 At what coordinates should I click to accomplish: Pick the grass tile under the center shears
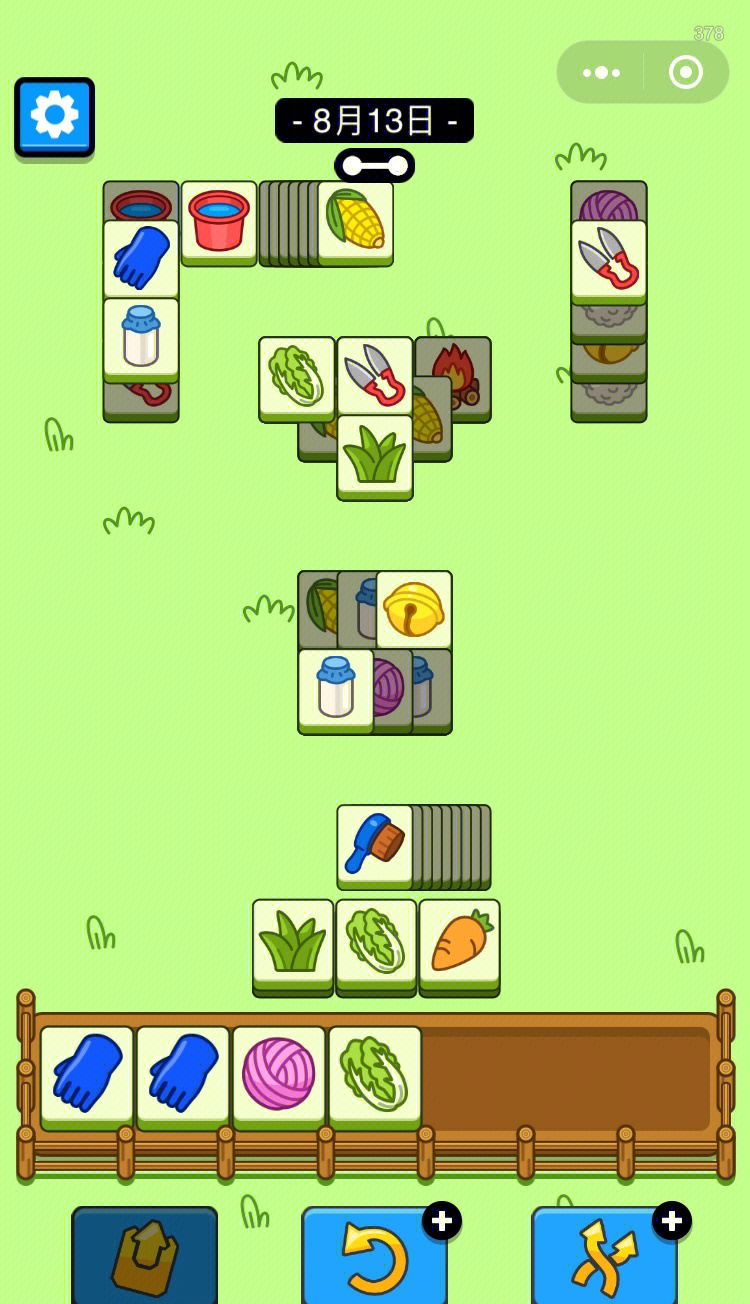375,455
